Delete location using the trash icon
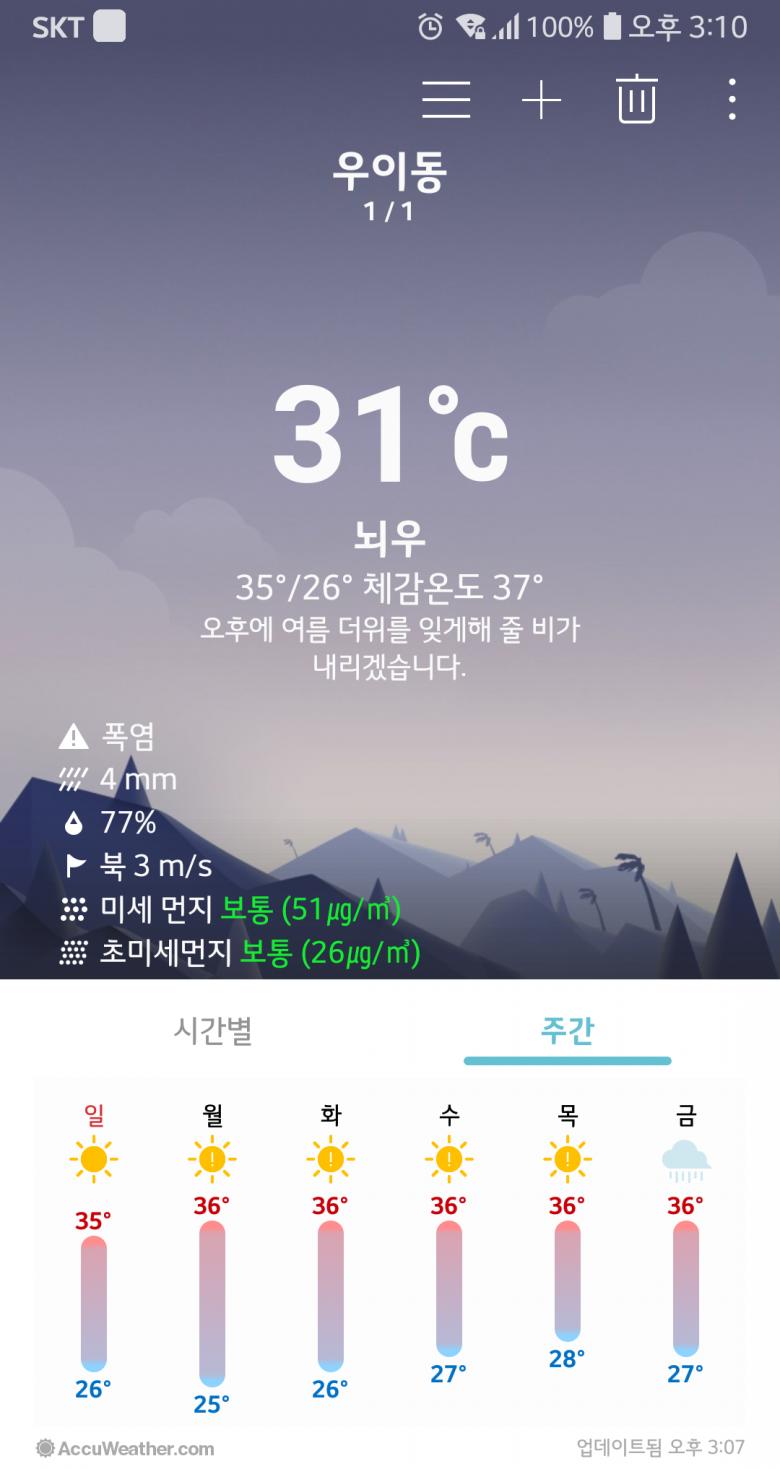Image resolution: width=780 pixels, height=1469 pixels. [637, 99]
